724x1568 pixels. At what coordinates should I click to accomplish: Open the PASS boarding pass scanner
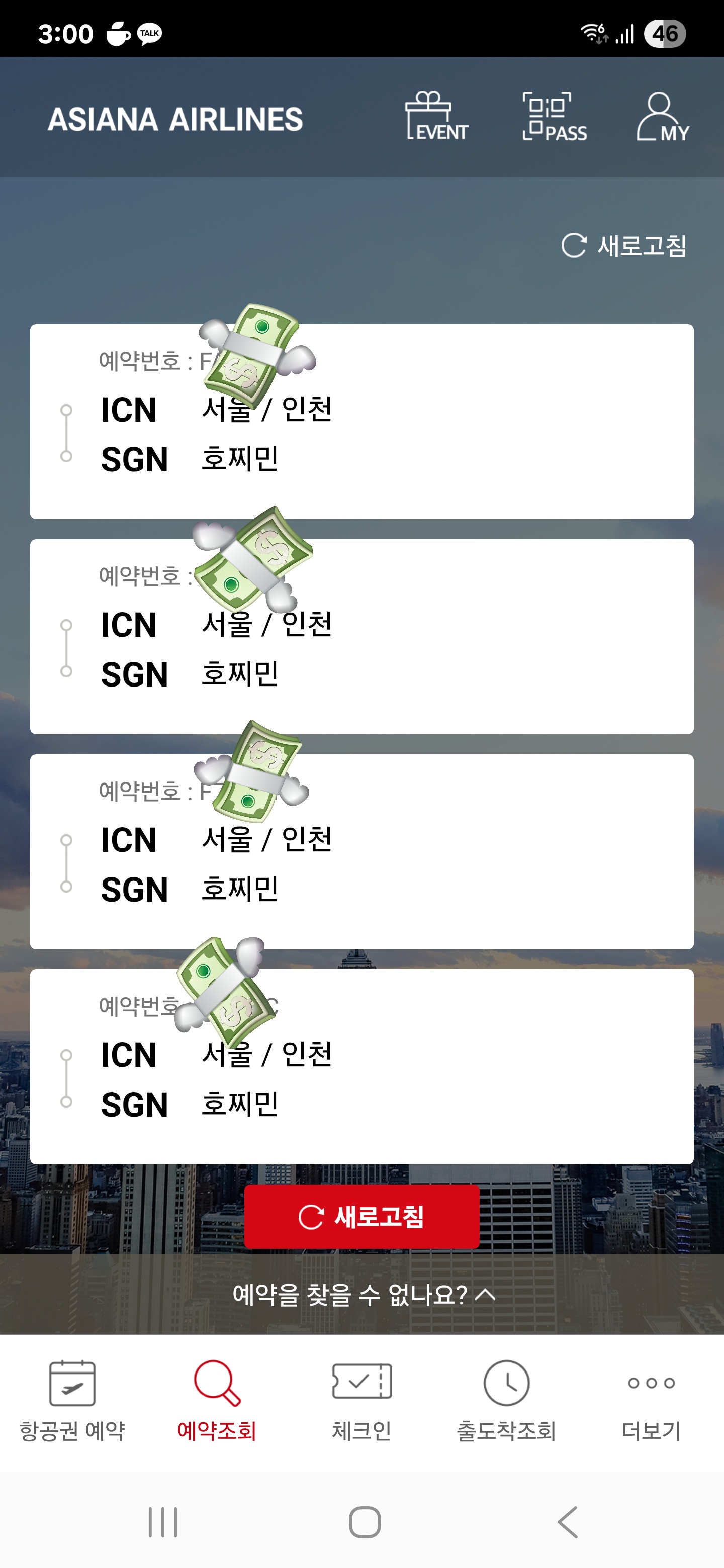tap(554, 116)
